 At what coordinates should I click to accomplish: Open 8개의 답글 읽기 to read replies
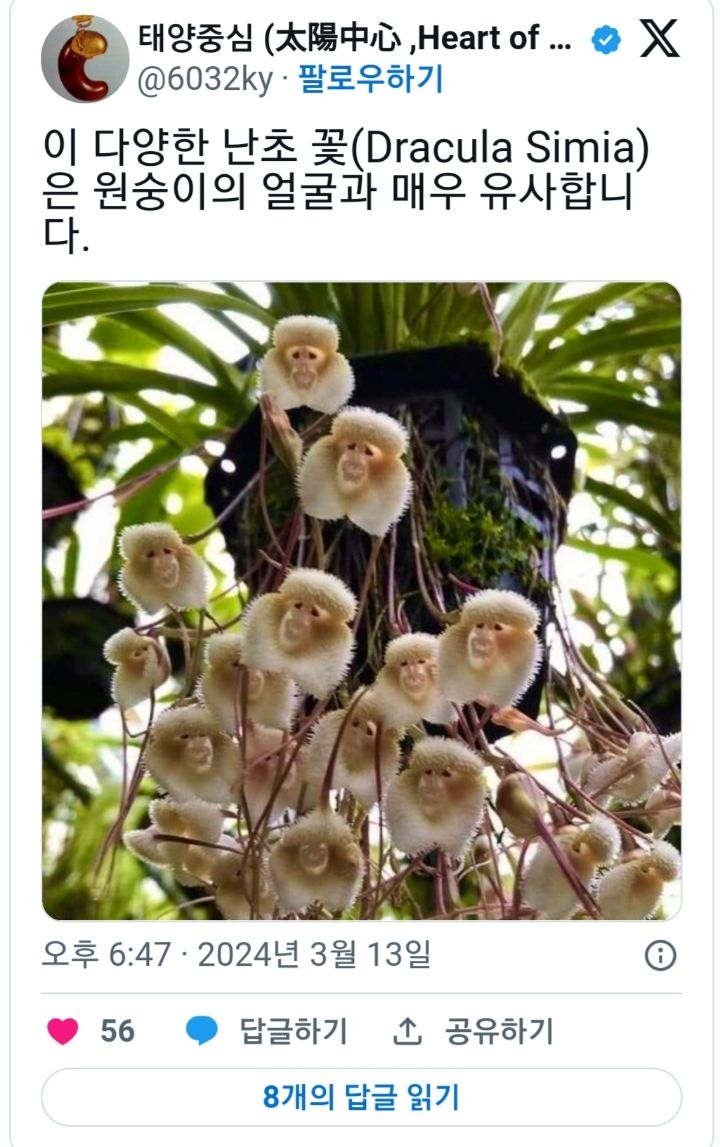[x=361, y=1097]
